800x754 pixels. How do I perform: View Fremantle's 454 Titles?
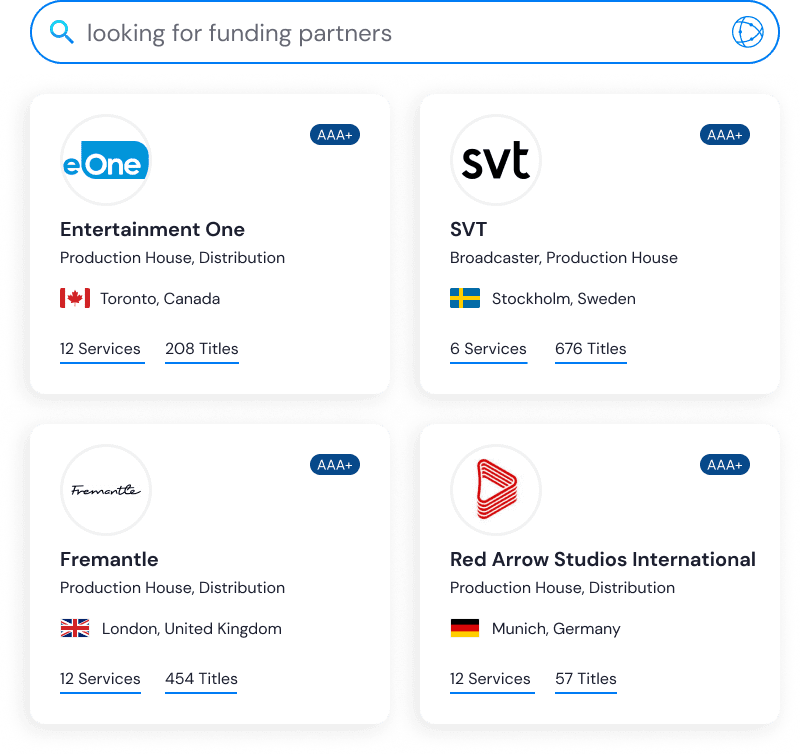pyautogui.click(x=201, y=679)
